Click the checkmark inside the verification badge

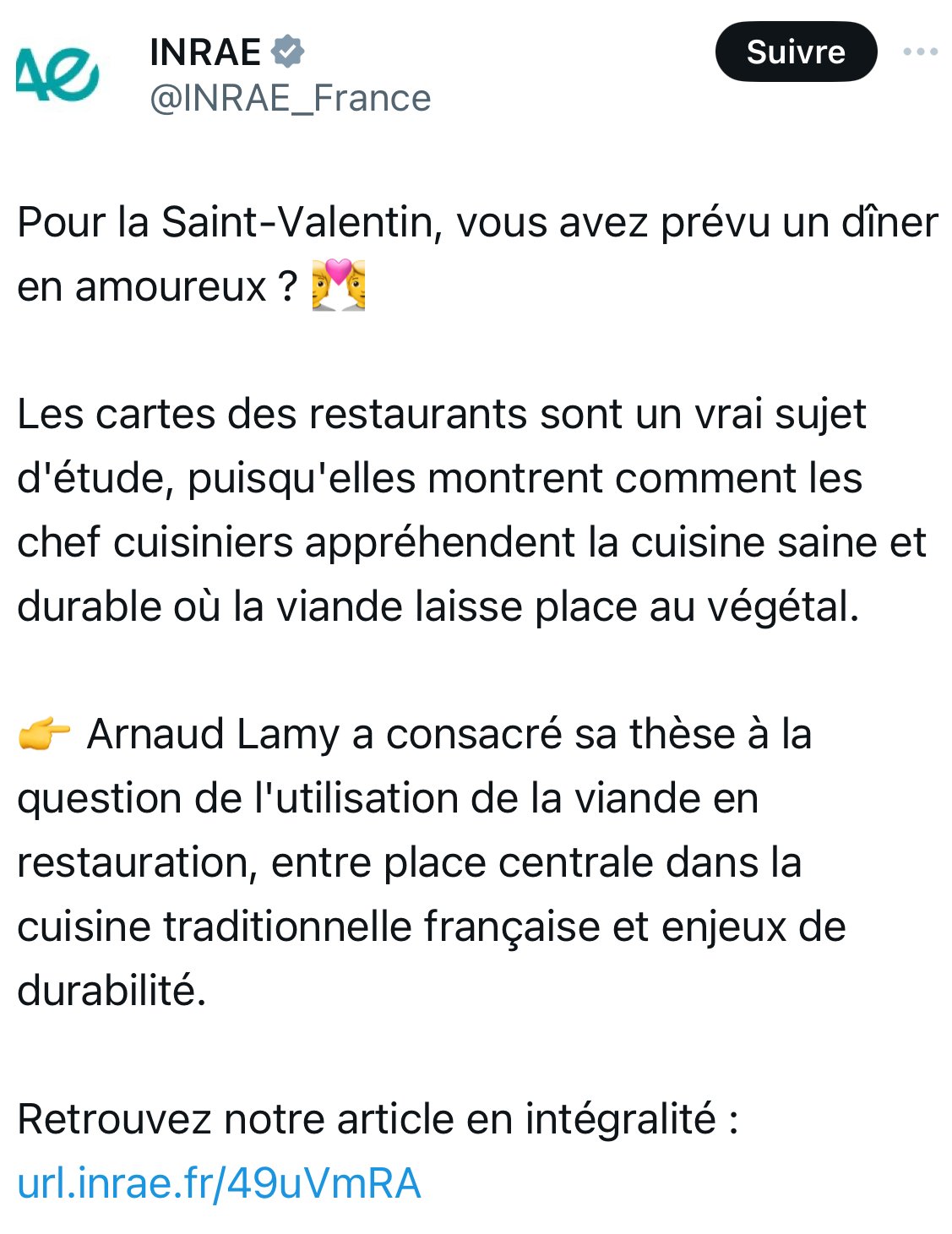(x=286, y=51)
